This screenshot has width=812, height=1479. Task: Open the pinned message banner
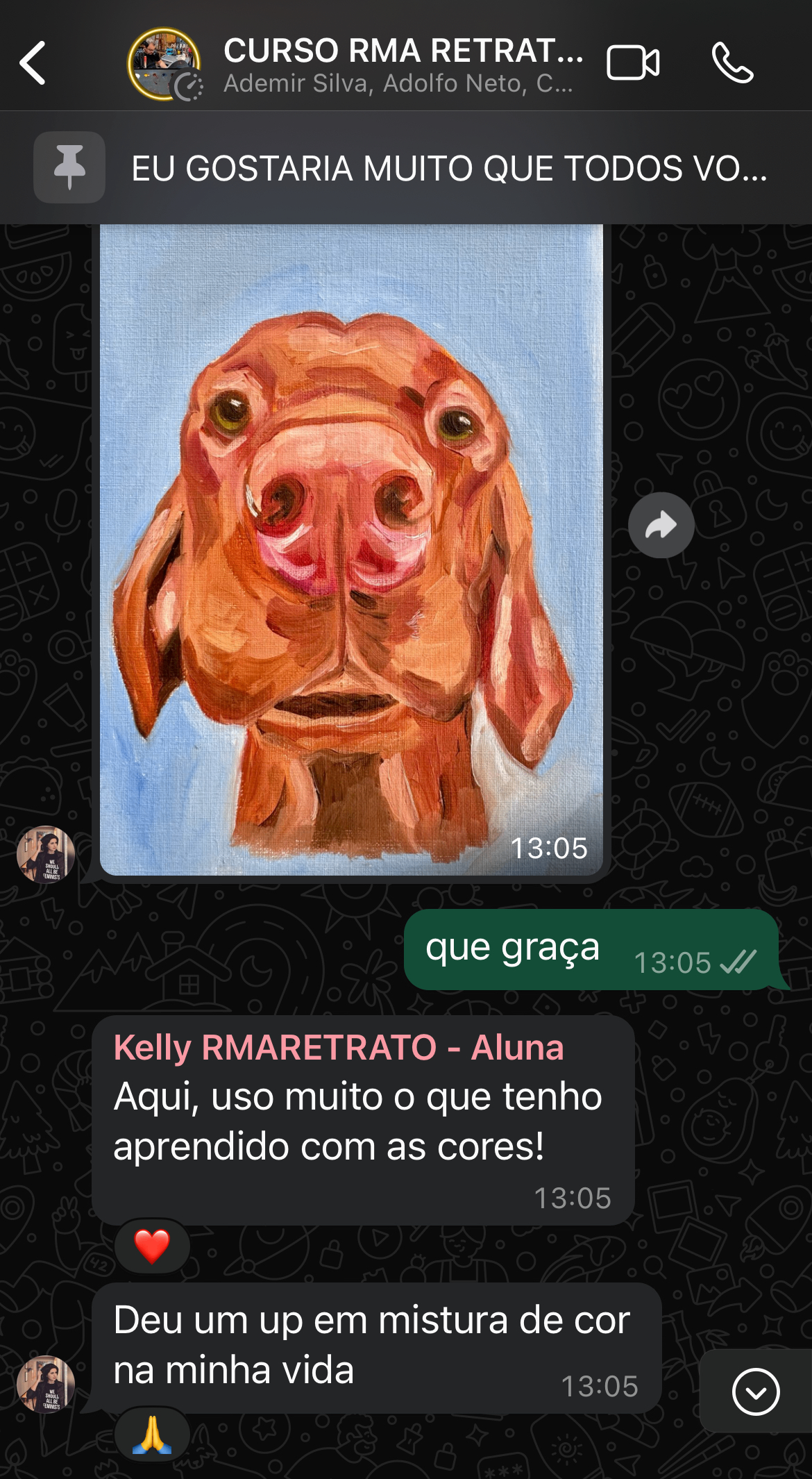point(448,169)
